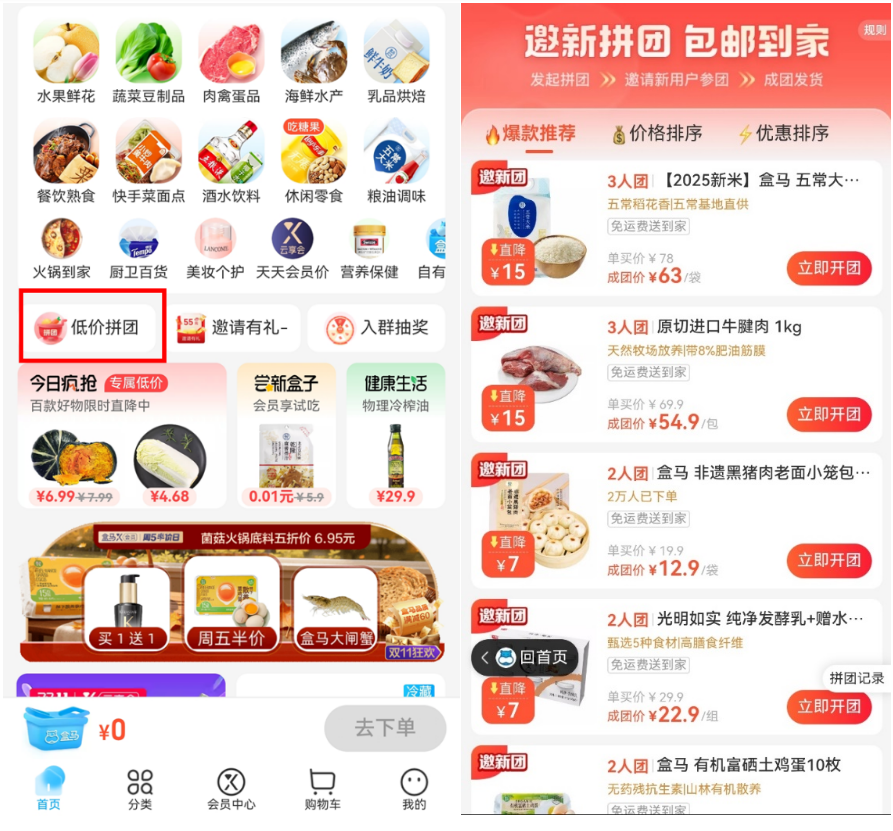Open the 尝新盒子 card
This screenshot has width=893, height=831.
pyautogui.click(x=287, y=436)
